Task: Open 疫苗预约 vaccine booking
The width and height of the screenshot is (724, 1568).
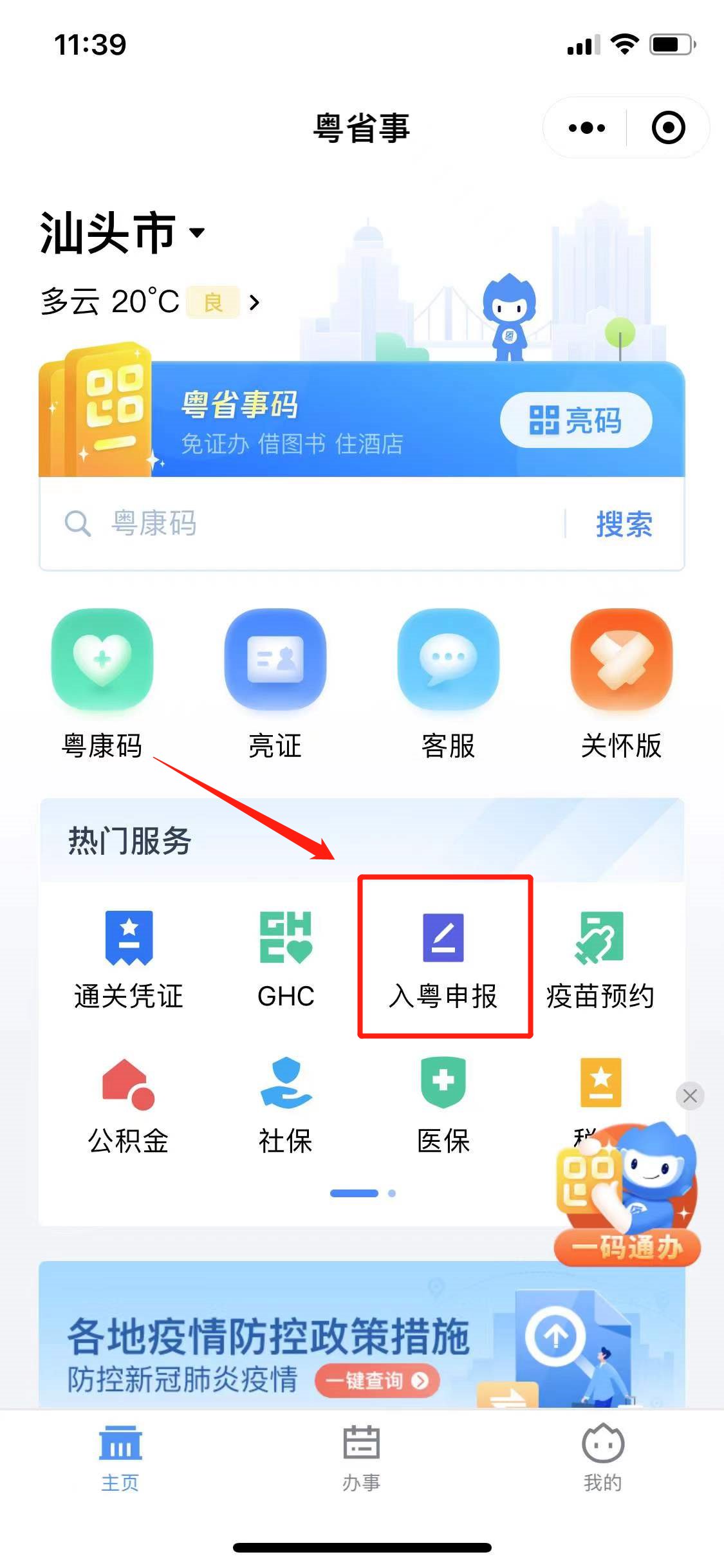Action: point(600,958)
